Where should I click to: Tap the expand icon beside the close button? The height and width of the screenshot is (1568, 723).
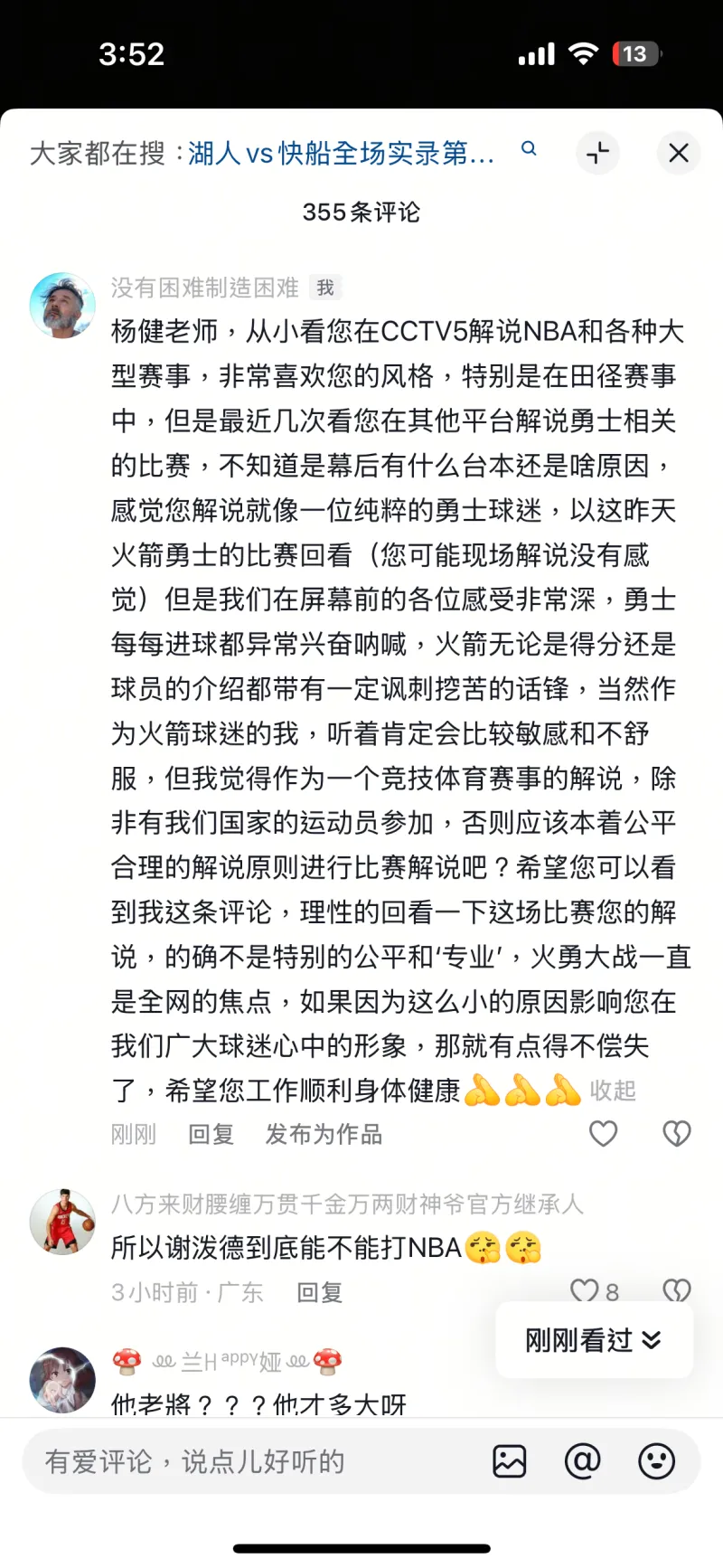pos(597,153)
